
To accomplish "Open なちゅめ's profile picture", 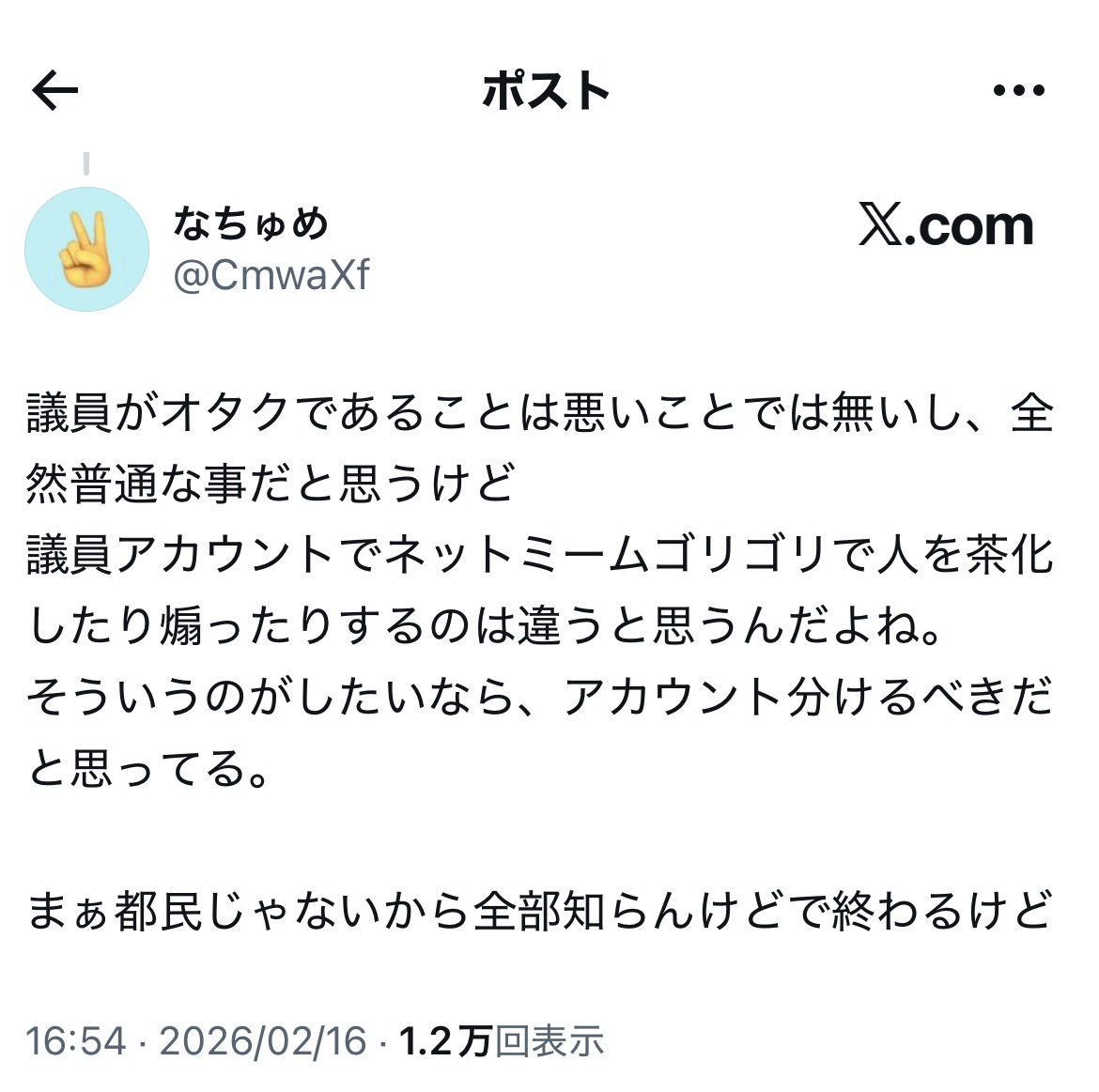I will 87,250.
